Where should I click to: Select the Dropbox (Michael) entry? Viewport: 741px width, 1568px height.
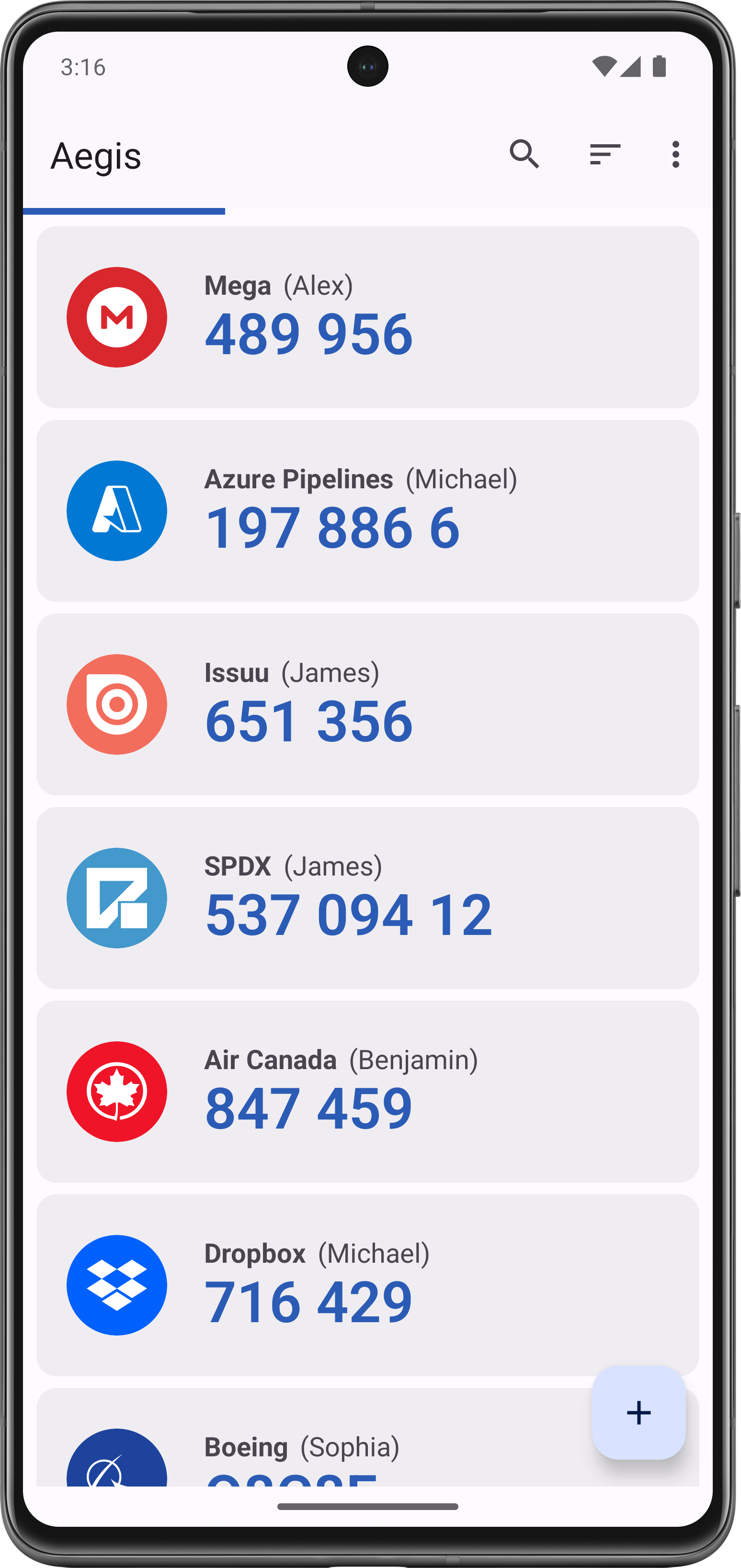[x=367, y=1285]
